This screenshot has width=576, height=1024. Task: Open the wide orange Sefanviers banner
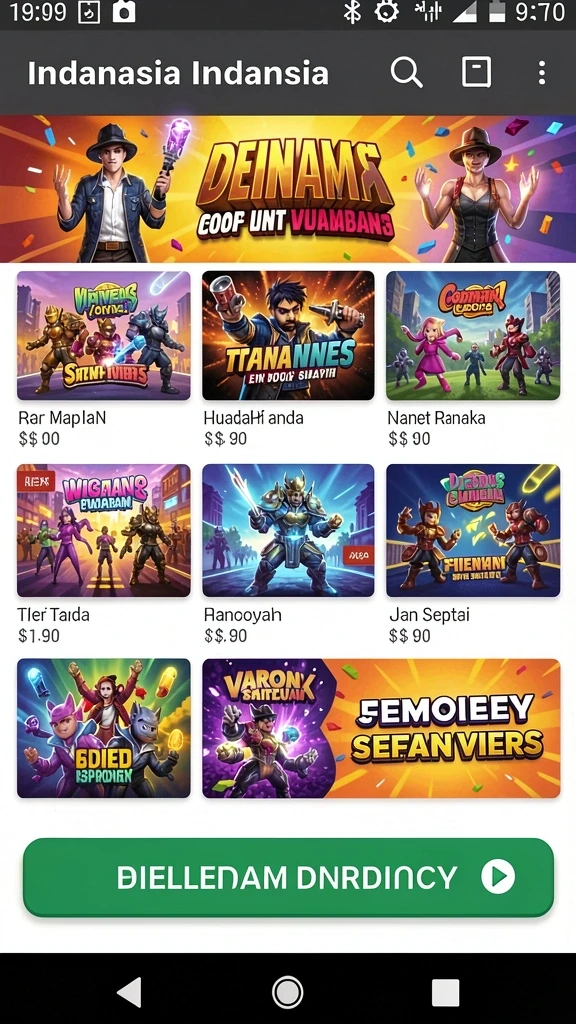pyautogui.click(x=381, y=728)
